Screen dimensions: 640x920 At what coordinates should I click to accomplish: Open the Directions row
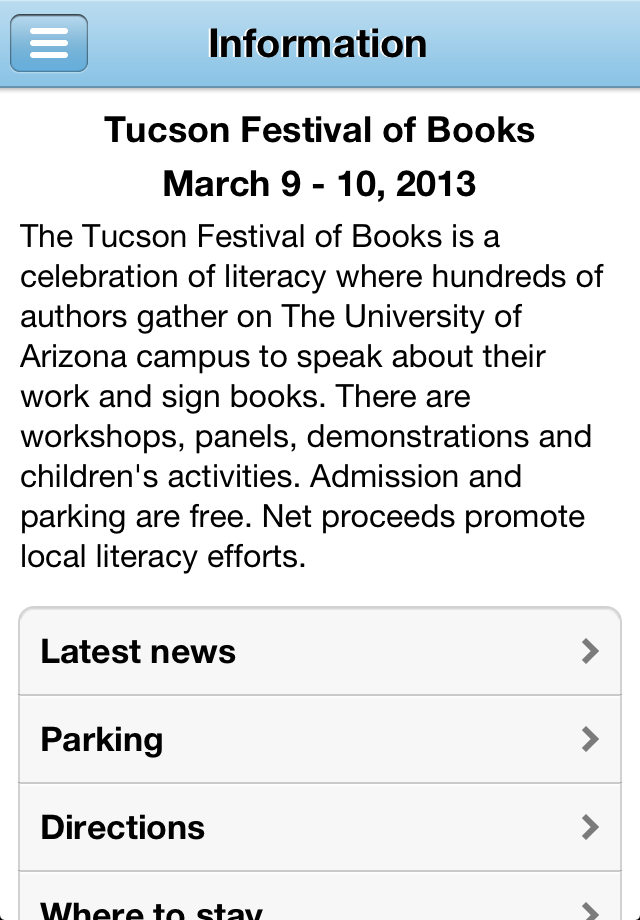[320, 828]
